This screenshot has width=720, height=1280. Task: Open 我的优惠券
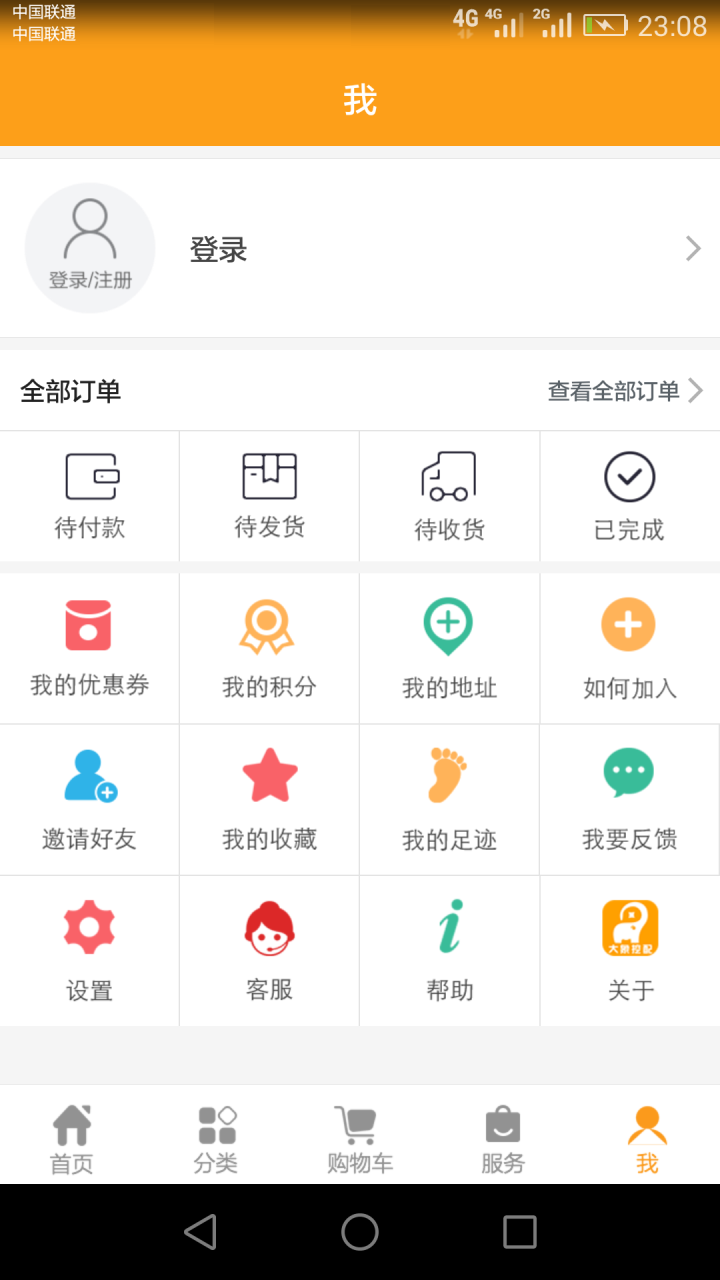(x=90, y=648)
